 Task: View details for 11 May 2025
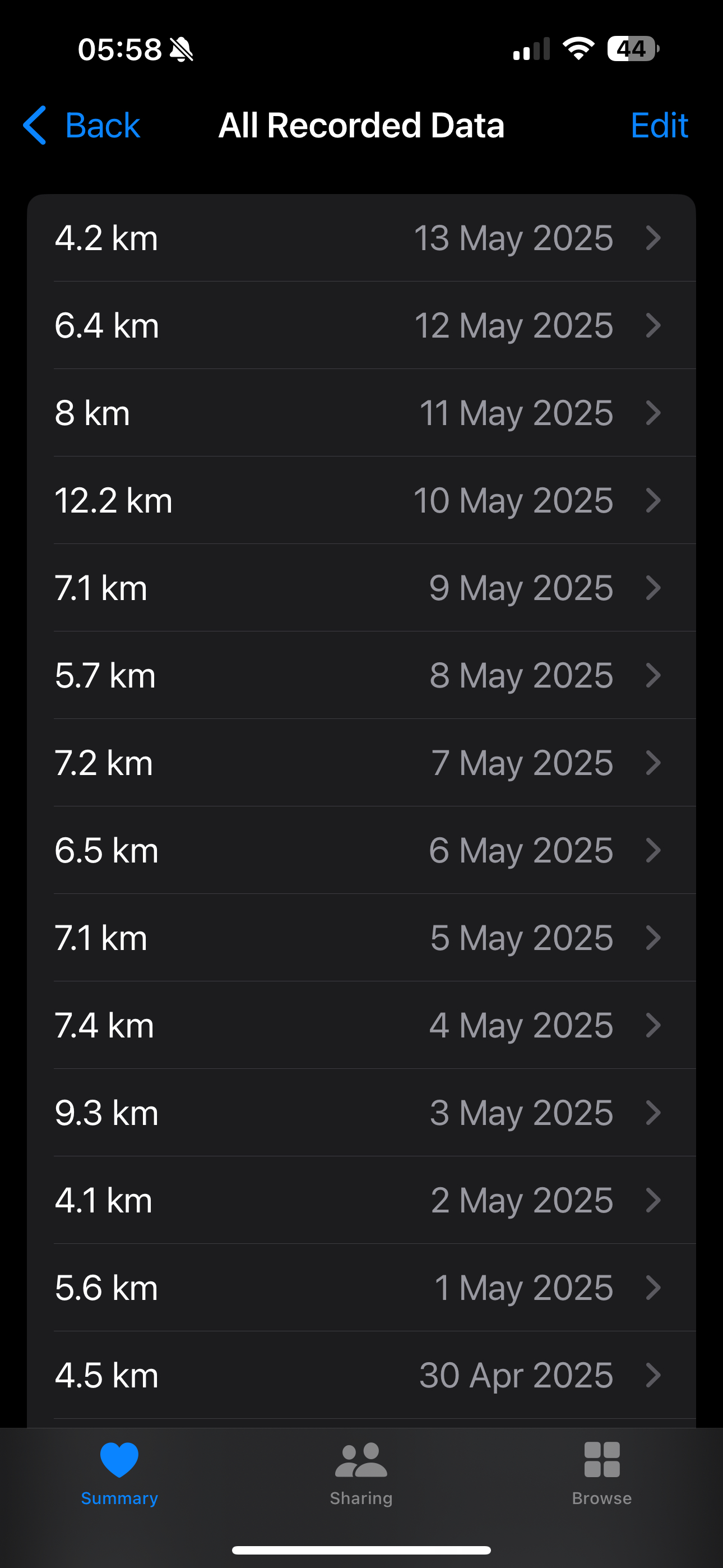pos(361,413)
